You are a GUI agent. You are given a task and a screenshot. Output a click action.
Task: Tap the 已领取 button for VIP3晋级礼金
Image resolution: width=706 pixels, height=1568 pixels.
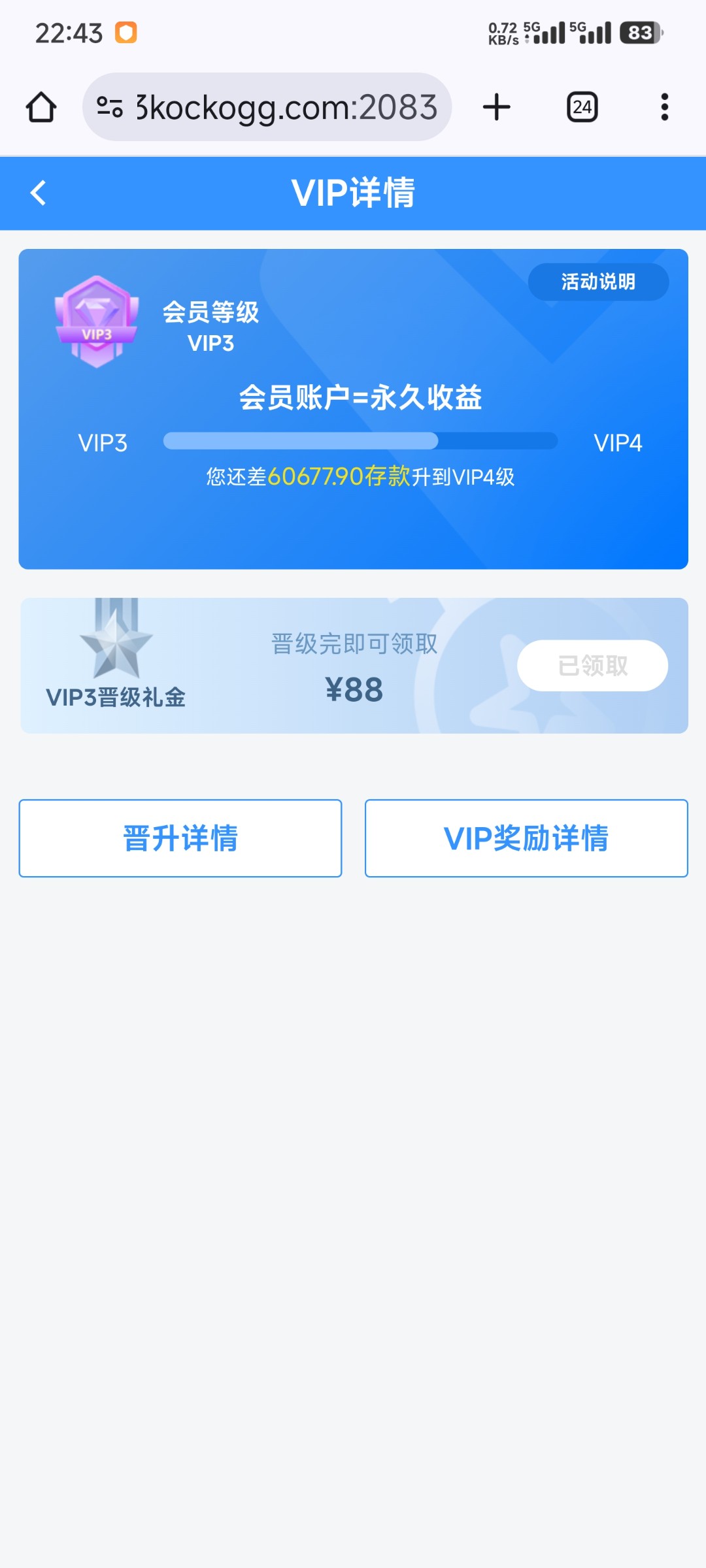tap(592, 666)
